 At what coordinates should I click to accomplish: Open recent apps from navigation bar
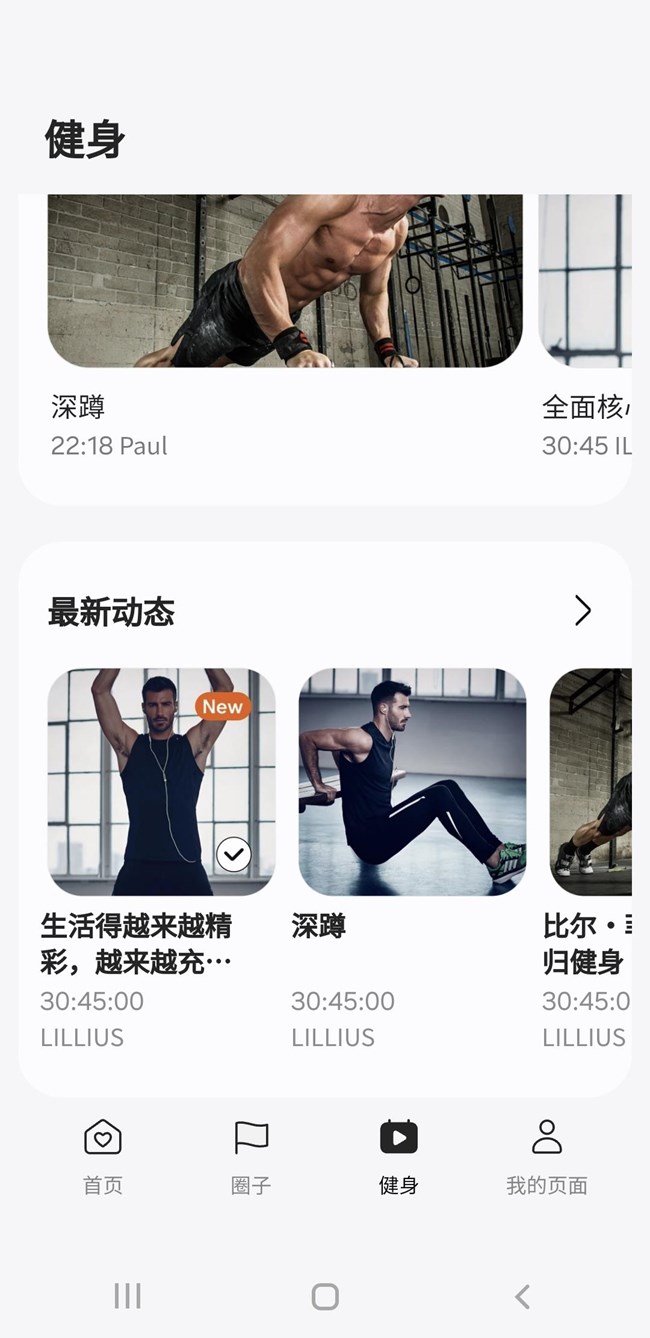pos(127,1297)
